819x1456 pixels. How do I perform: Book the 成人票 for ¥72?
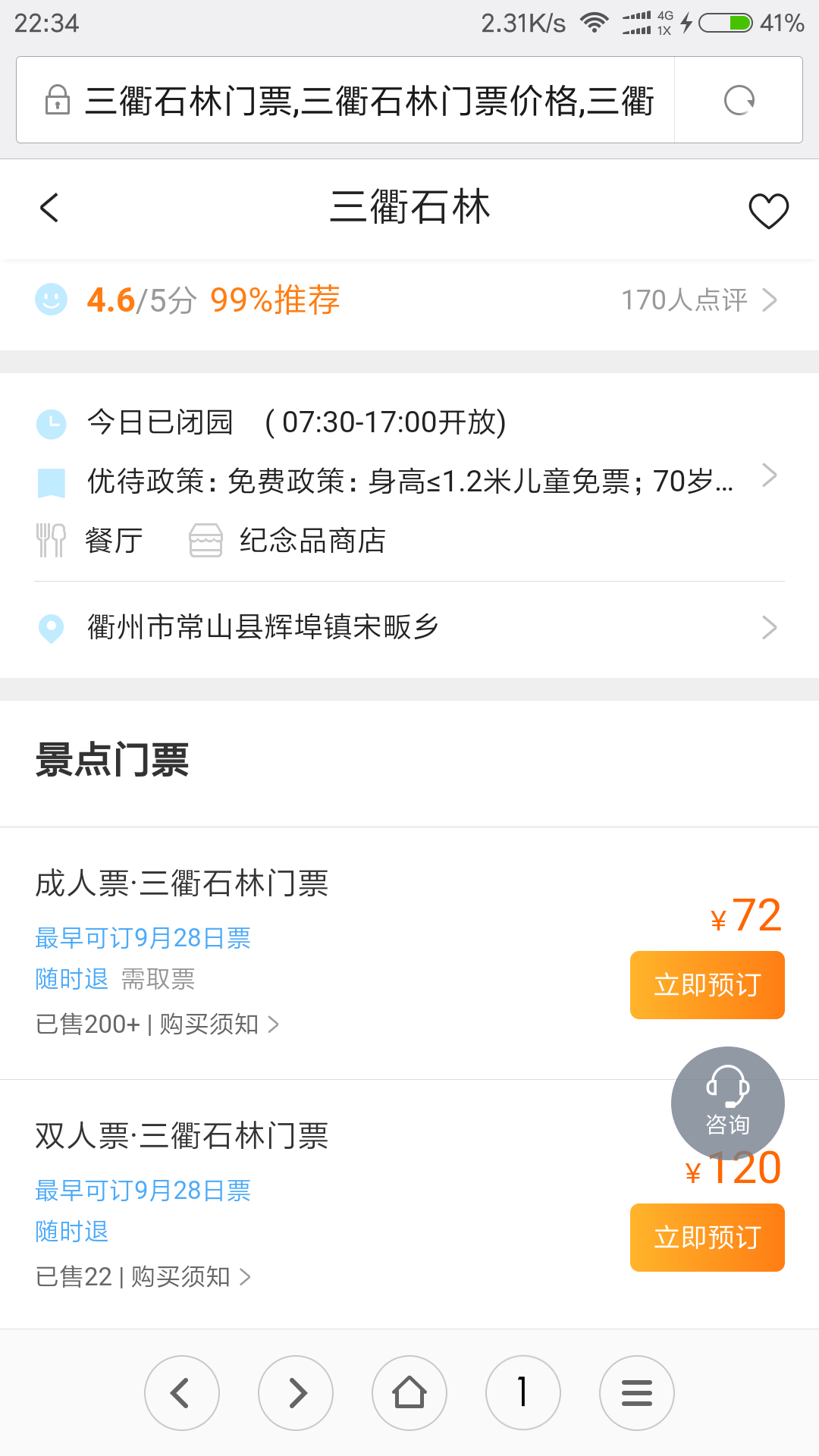coord(707,984)
